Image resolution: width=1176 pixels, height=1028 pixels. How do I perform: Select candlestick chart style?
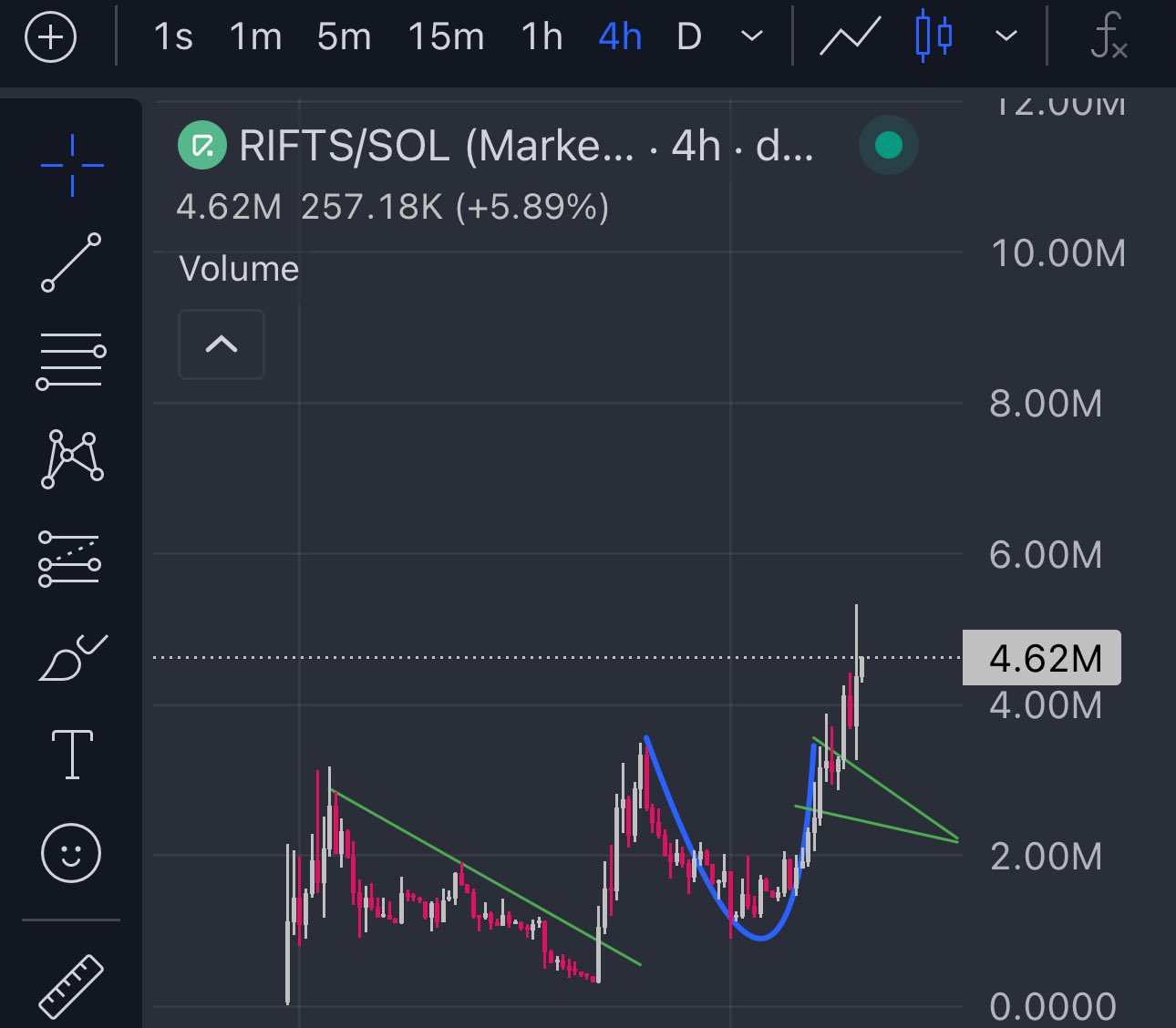[x=934, y=37]
